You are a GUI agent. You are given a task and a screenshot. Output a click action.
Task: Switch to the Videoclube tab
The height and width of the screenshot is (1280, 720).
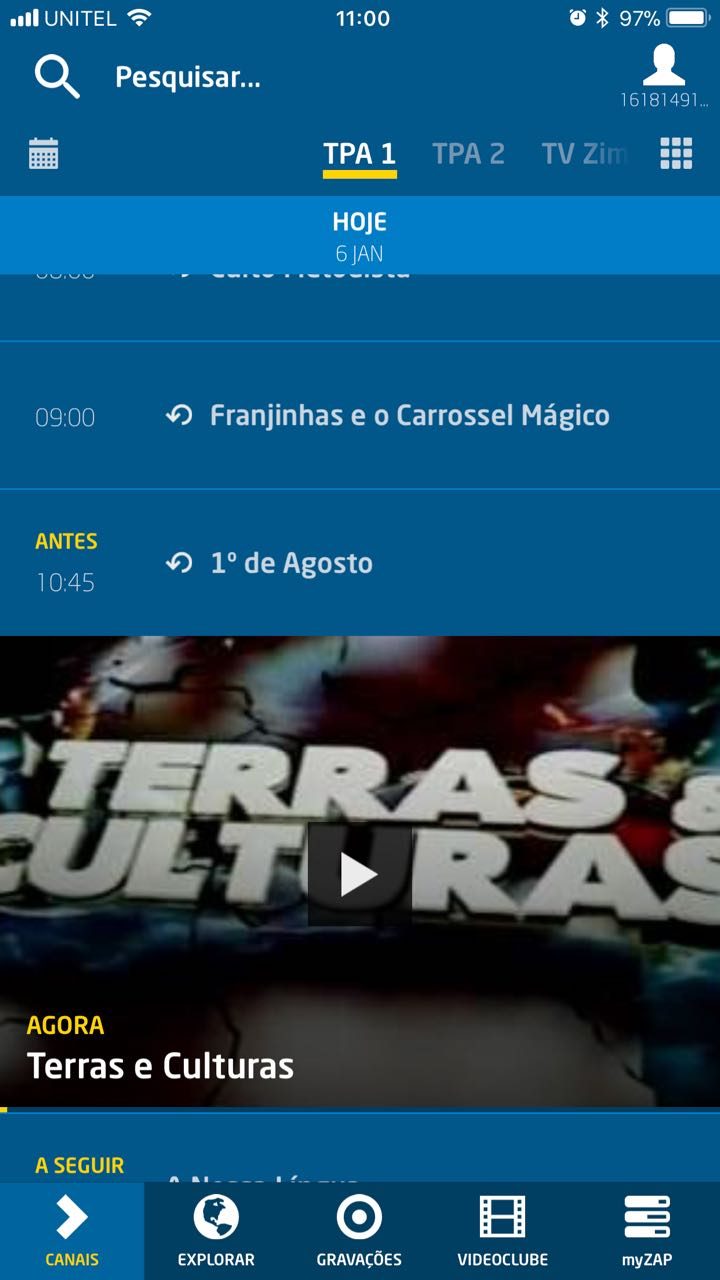[x=503, y=1231]
